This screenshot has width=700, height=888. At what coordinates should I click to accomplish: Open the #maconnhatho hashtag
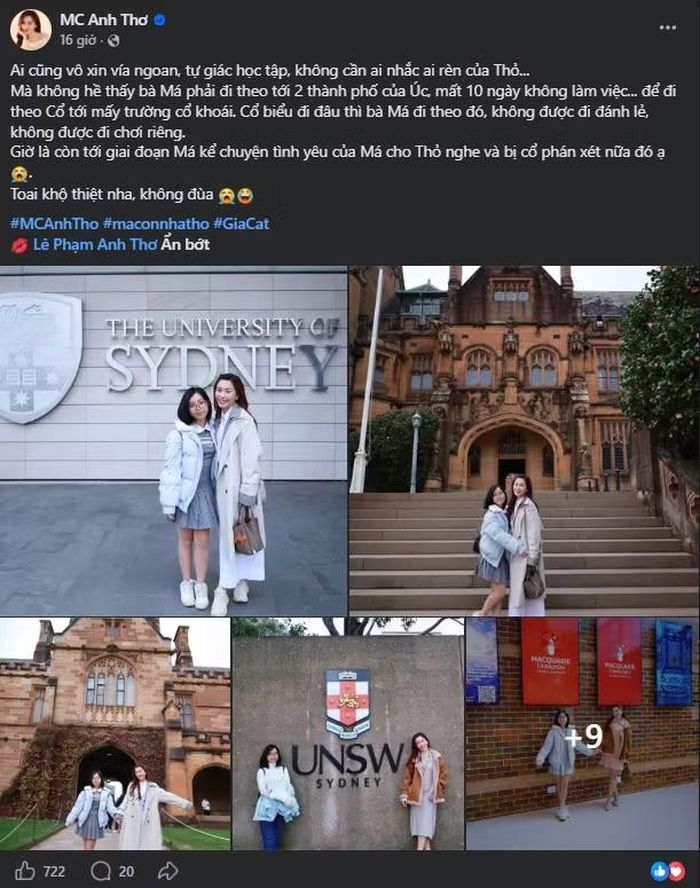[156, 224]
